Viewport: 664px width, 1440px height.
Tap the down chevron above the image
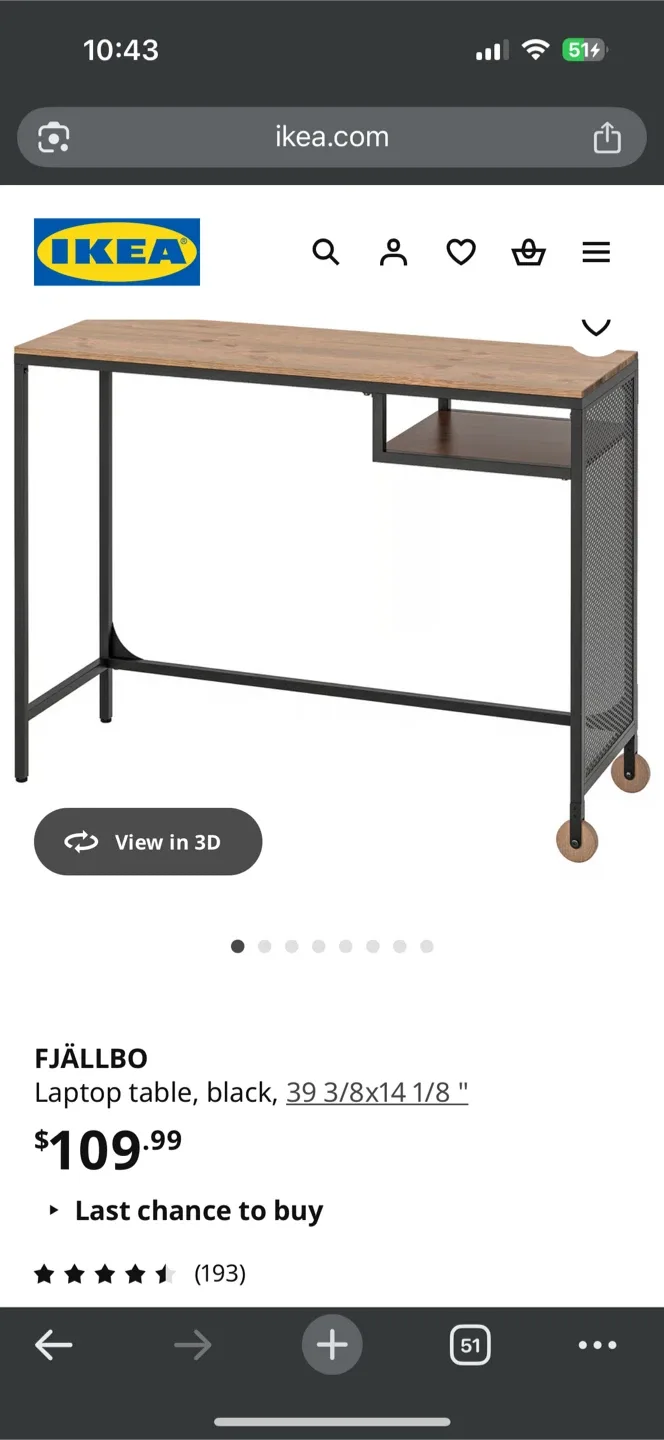point(596,327)
